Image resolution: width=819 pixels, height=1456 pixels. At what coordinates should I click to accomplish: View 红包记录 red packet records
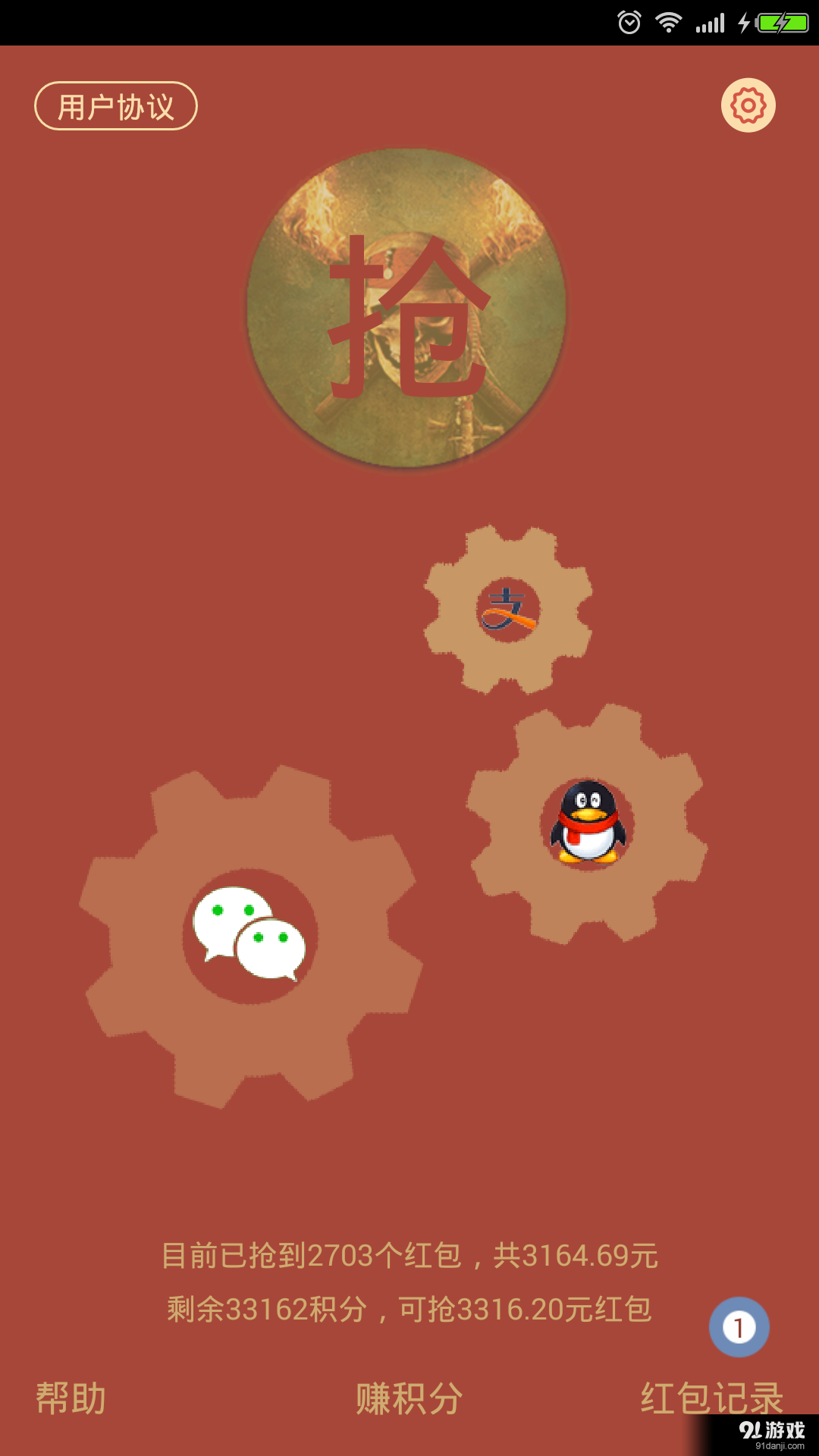tap(711, 1398)
